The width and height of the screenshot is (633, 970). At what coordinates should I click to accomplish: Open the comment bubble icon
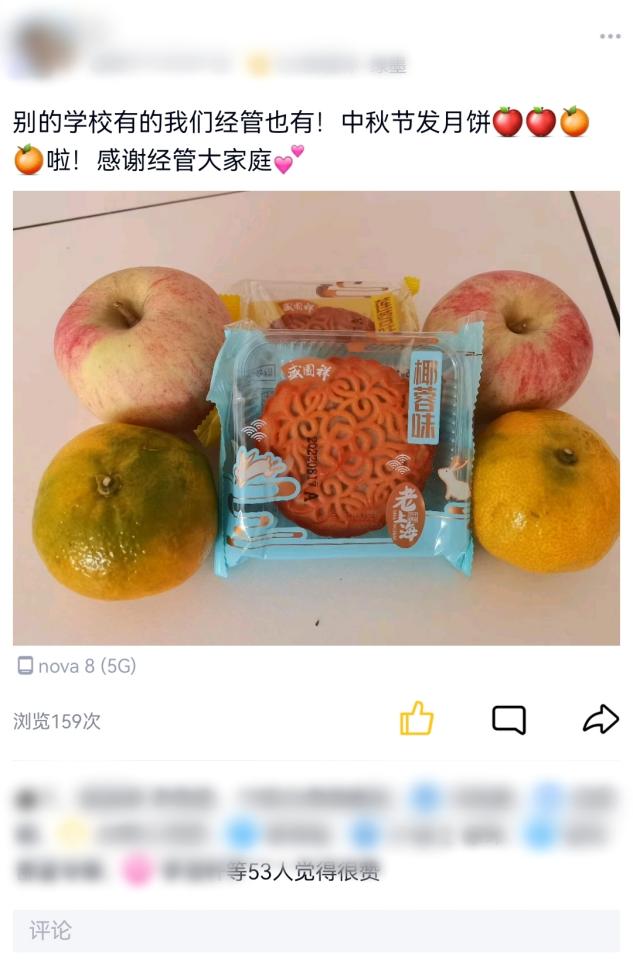pyautogui.click(x=509, y=720)
